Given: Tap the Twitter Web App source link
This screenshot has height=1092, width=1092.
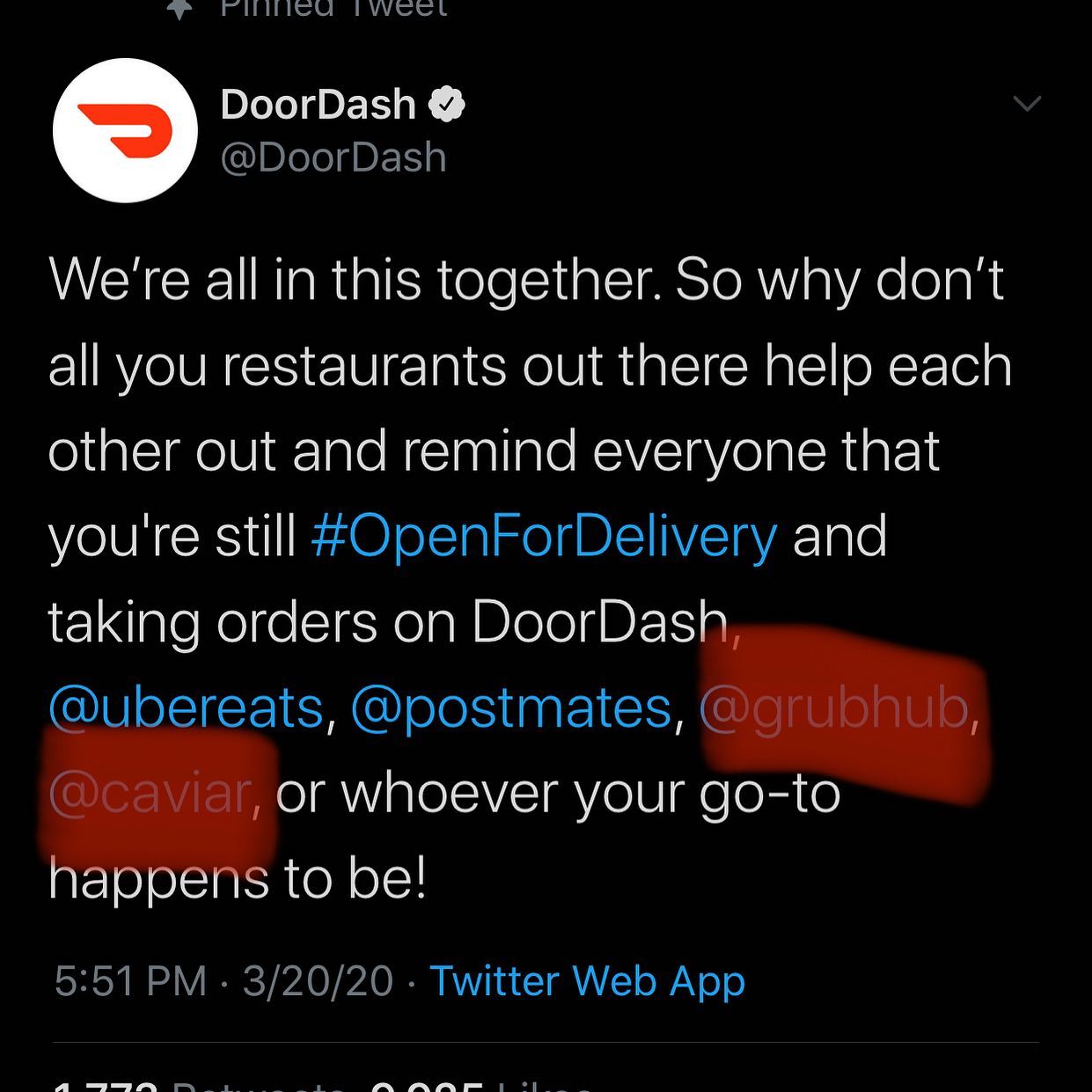Looking at the screenshot, I should click(x=587, y=981).
